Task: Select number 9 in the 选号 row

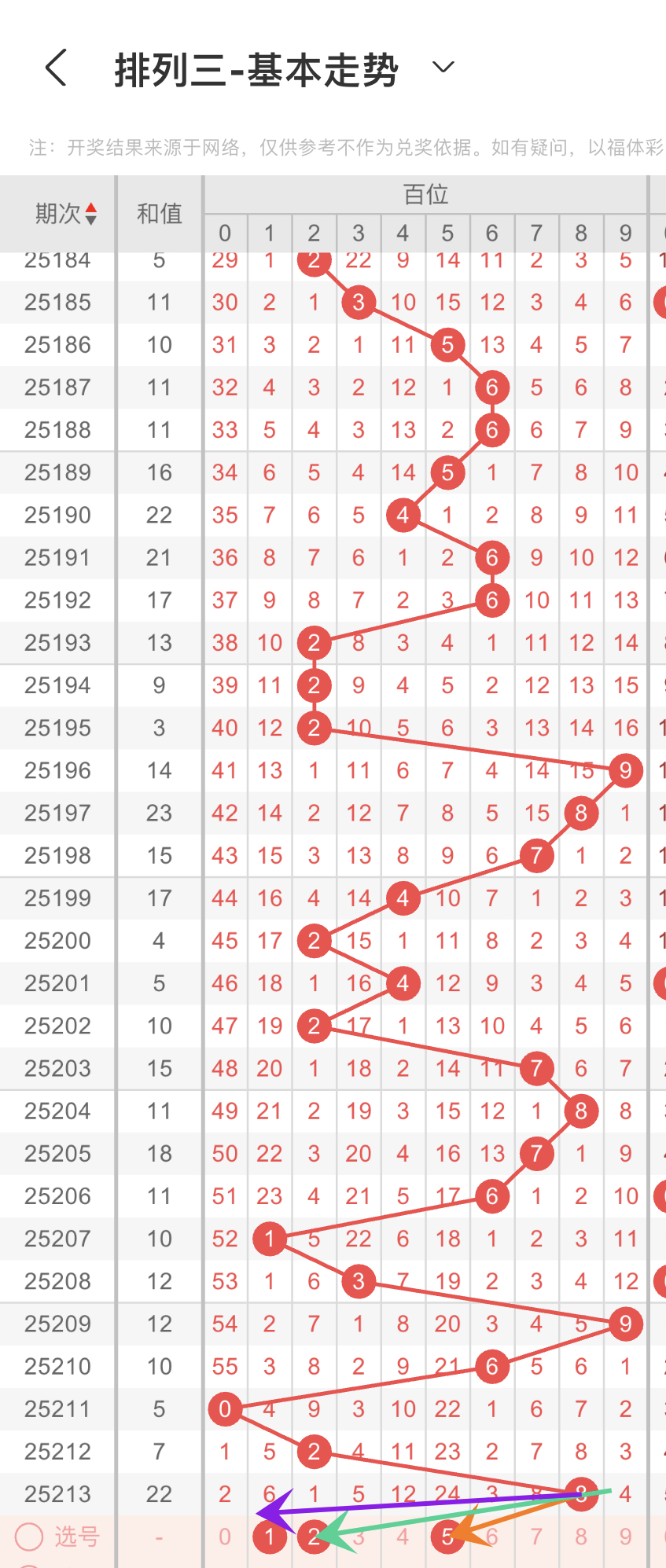Action: click(x=625, y=1537)
